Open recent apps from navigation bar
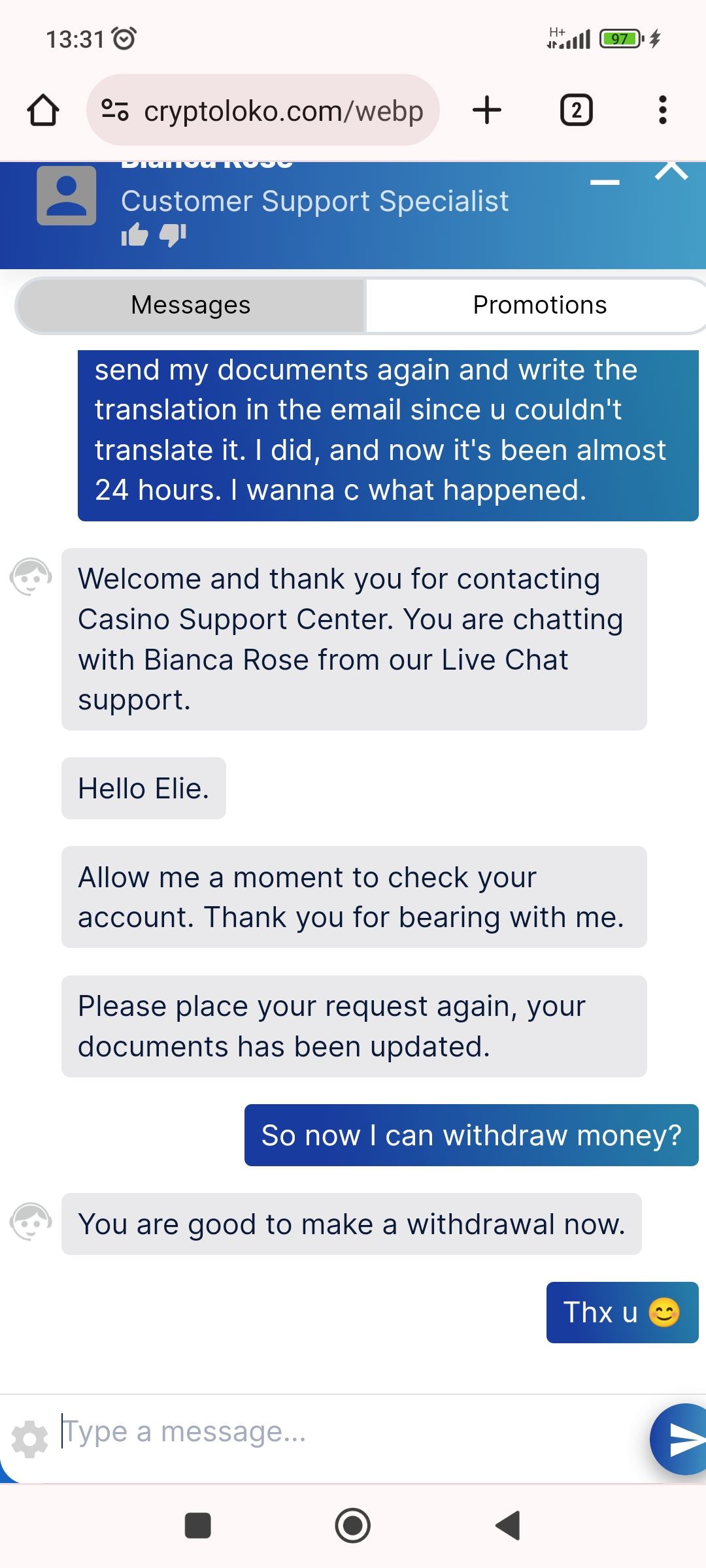This screenshot has width=706, height=1568. [x=198, y=1526]
